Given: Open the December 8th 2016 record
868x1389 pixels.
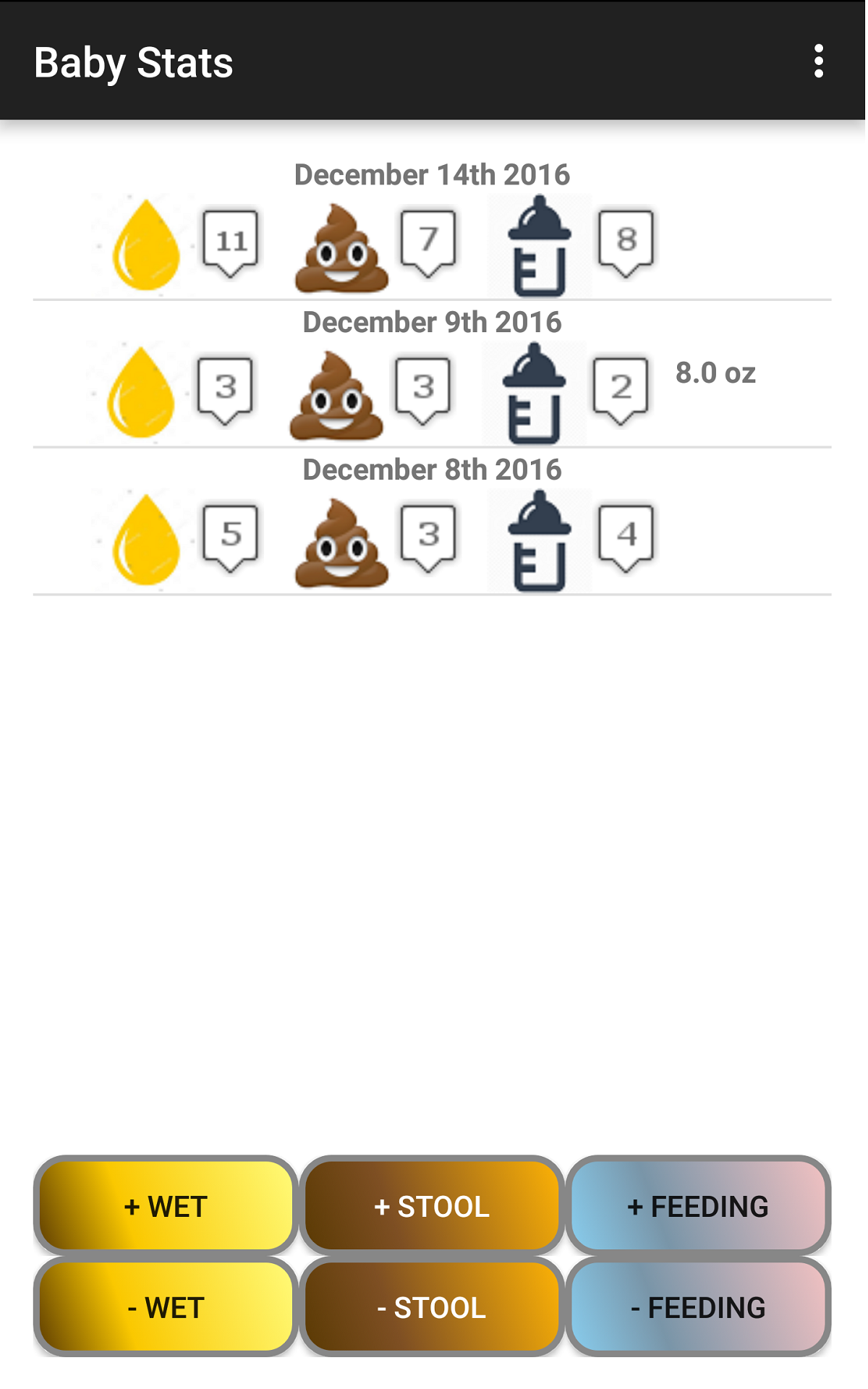Looking at the screenshot, I should pyautogui.click(x=432, y=524).
